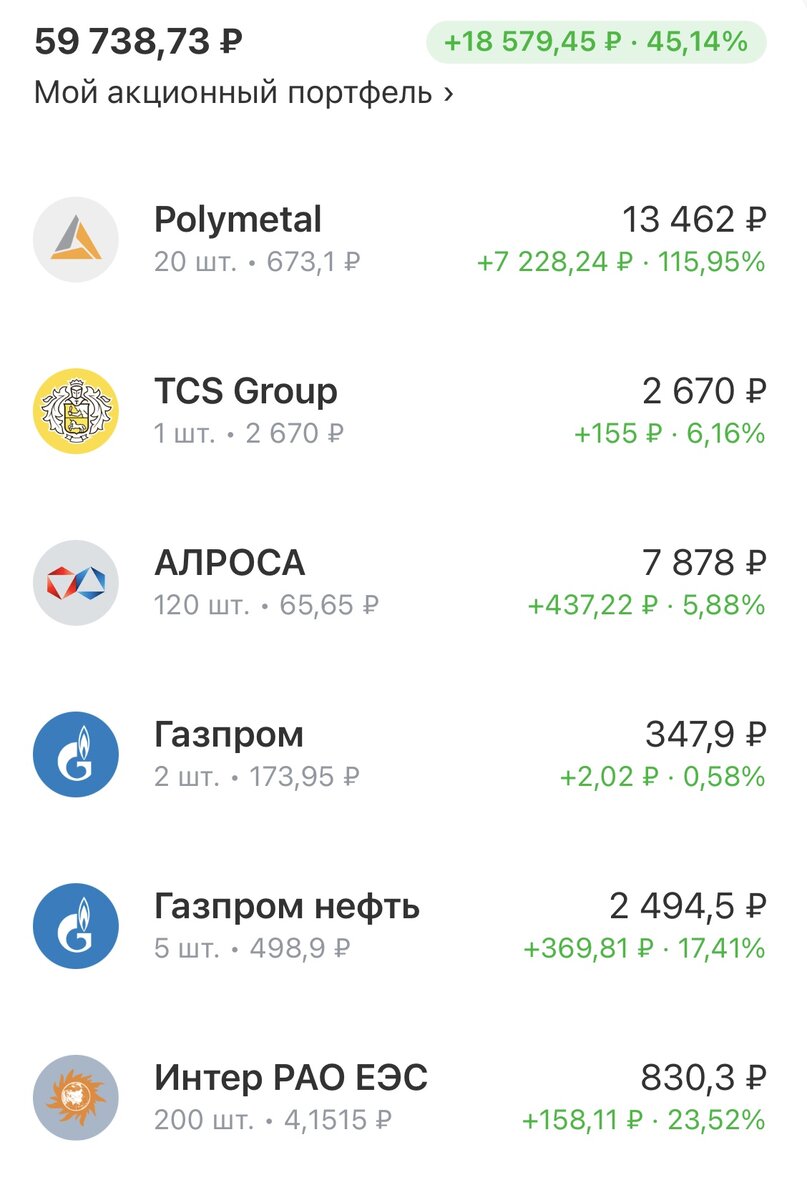Viewport: 807px width, 1200px height.
Task: Open Мой акционный портфель details
Action: [243, 93]
